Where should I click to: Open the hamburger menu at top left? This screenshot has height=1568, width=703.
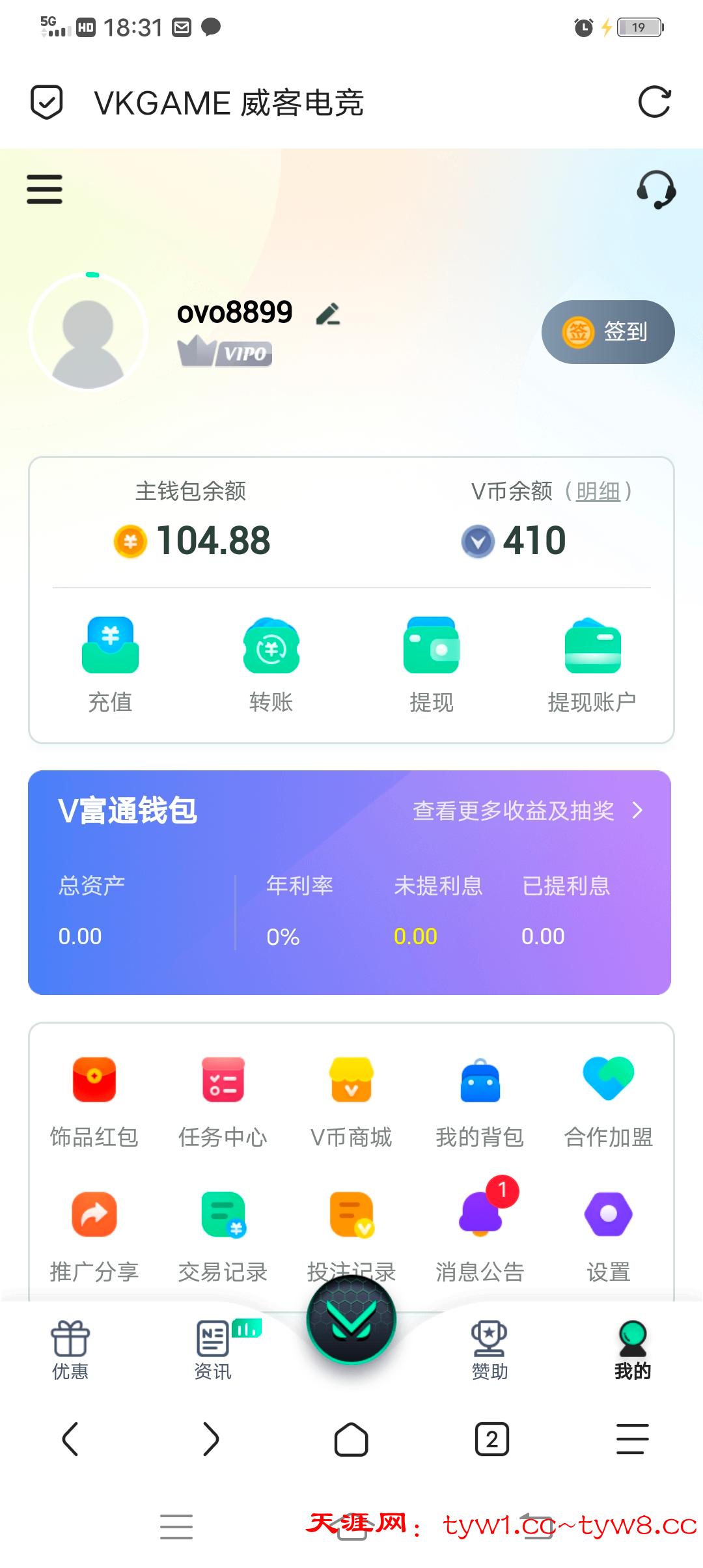tap(44, 190)
